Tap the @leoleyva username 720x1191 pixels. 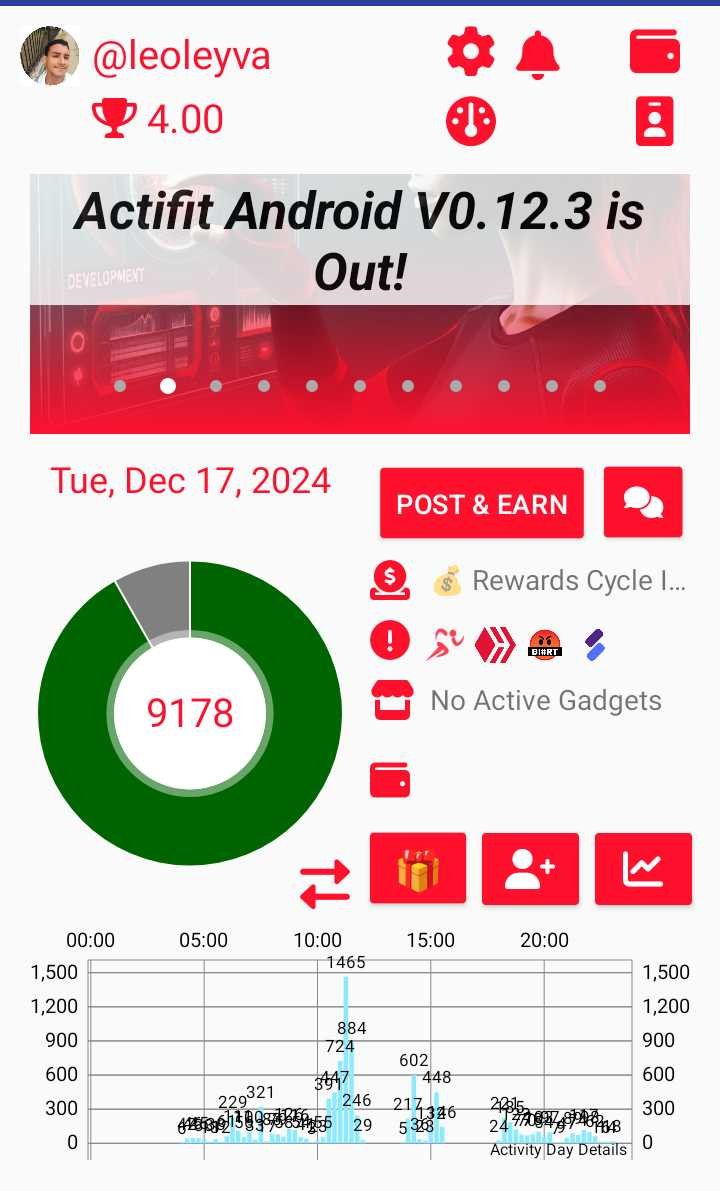tap(181, 56)
